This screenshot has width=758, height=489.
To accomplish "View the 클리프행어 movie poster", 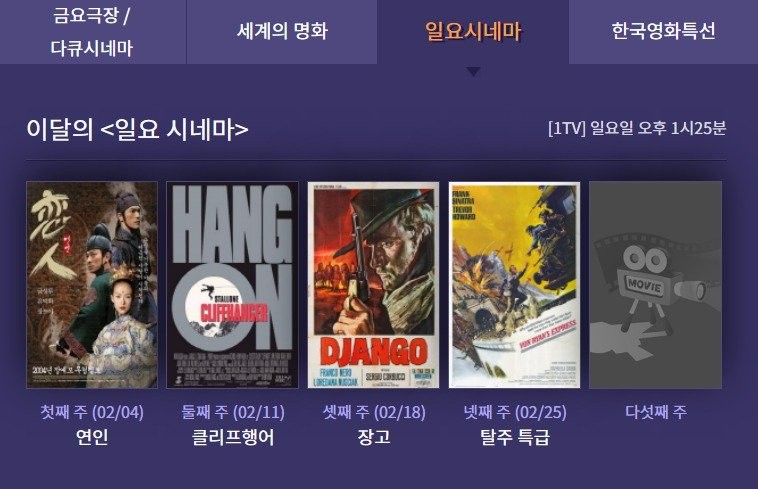I will [232, 285].
